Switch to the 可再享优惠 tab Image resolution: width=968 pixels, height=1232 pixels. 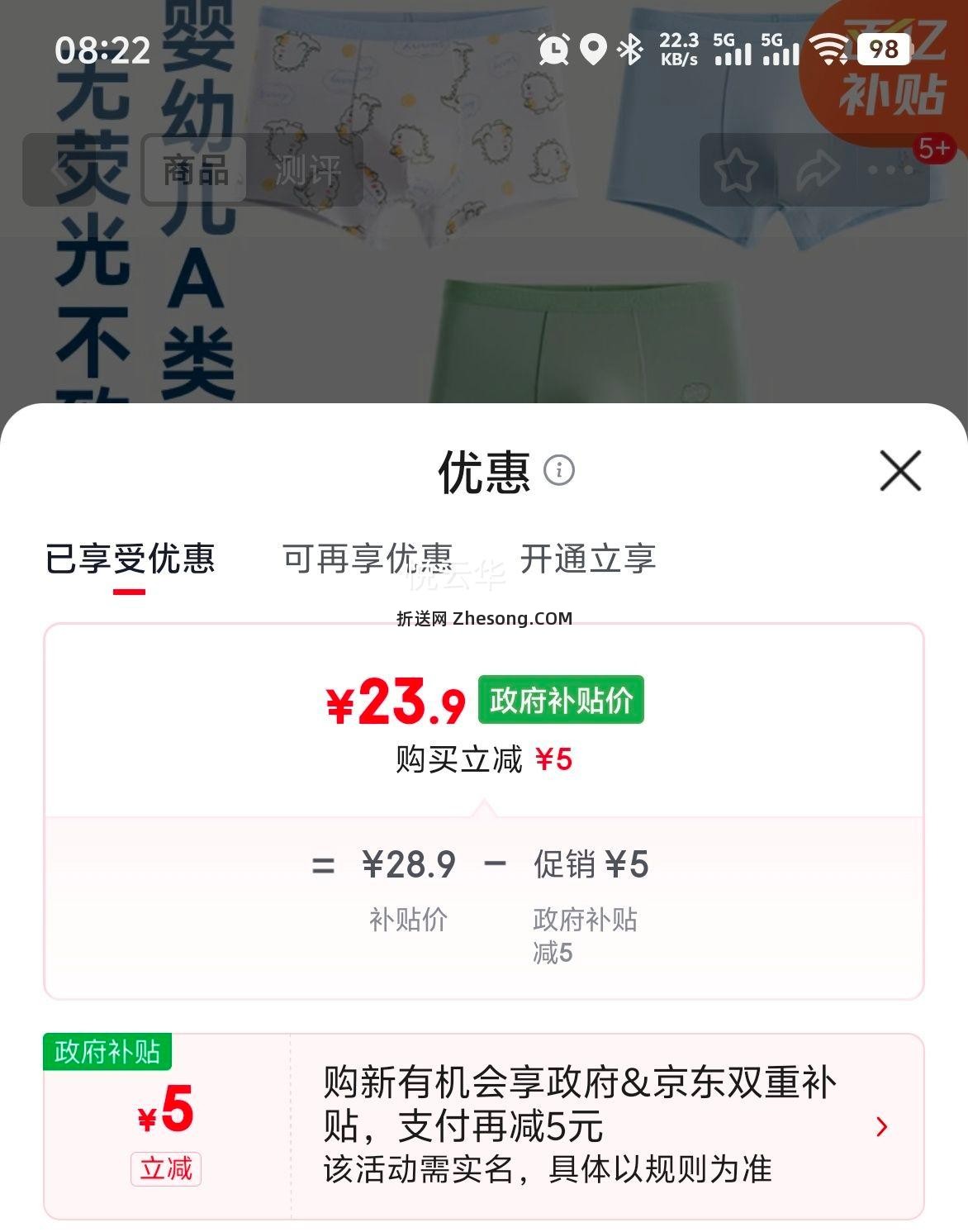[371, 559]
